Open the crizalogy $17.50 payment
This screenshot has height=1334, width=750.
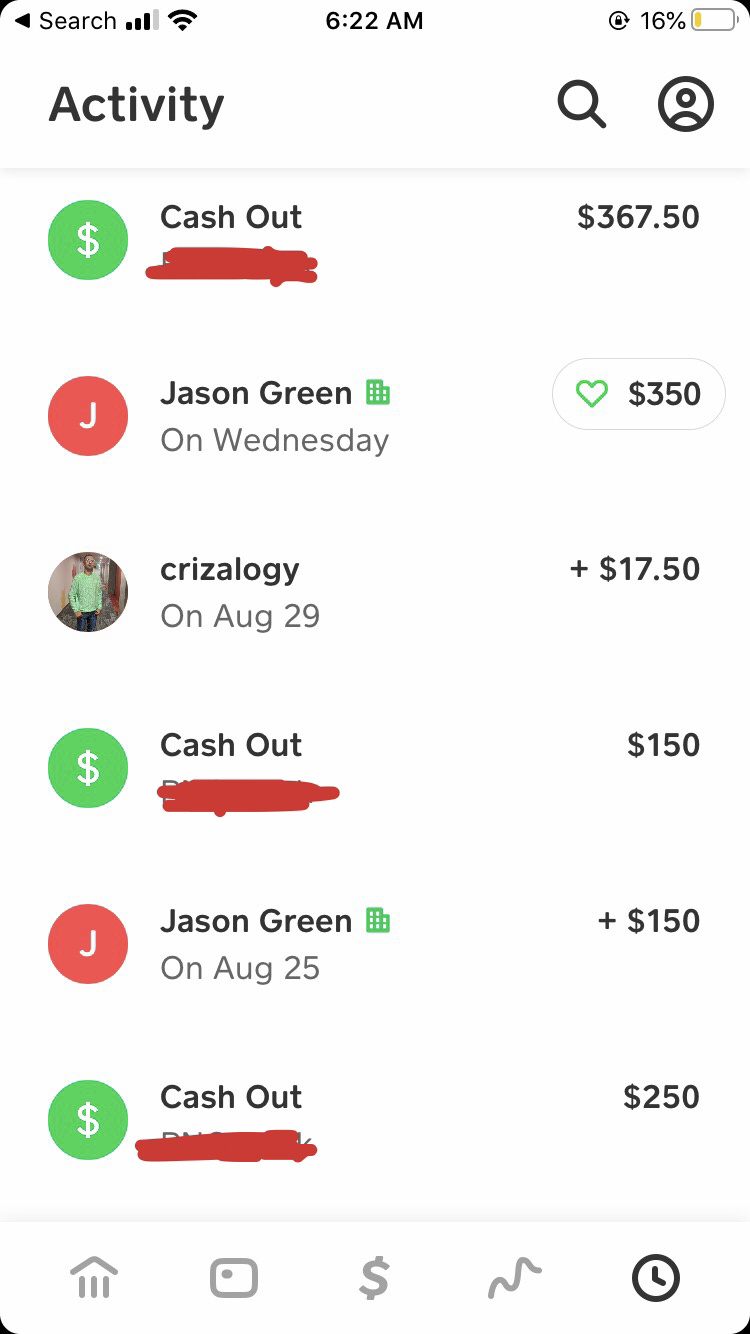[375, 592]
